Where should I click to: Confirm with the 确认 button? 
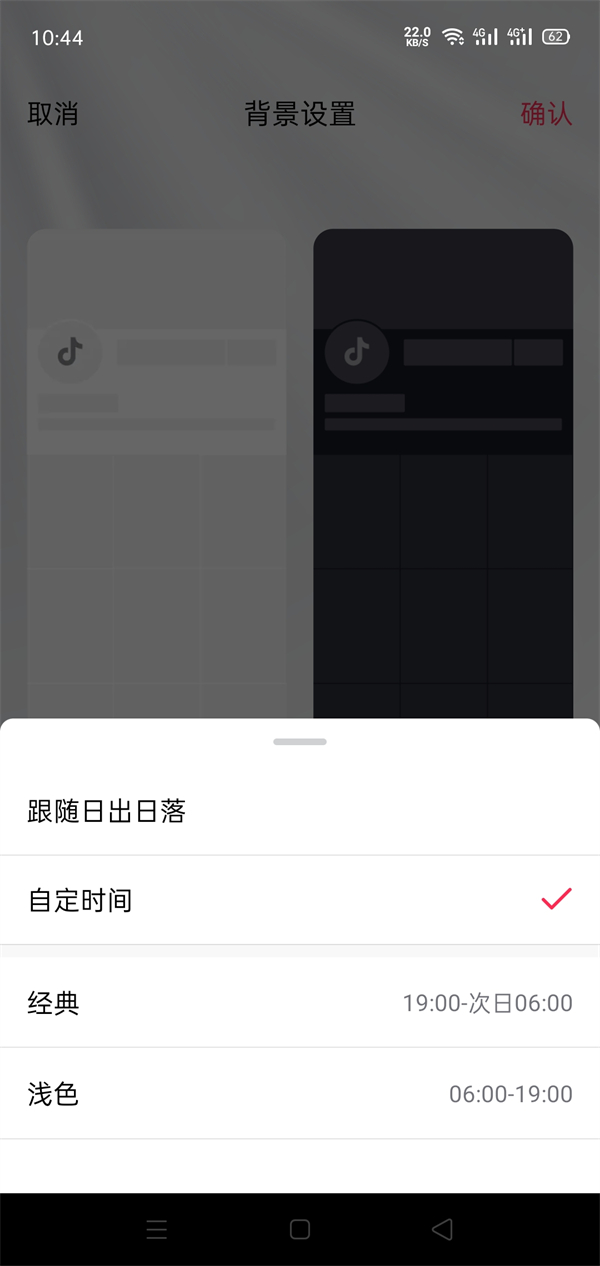coord(546,114)
